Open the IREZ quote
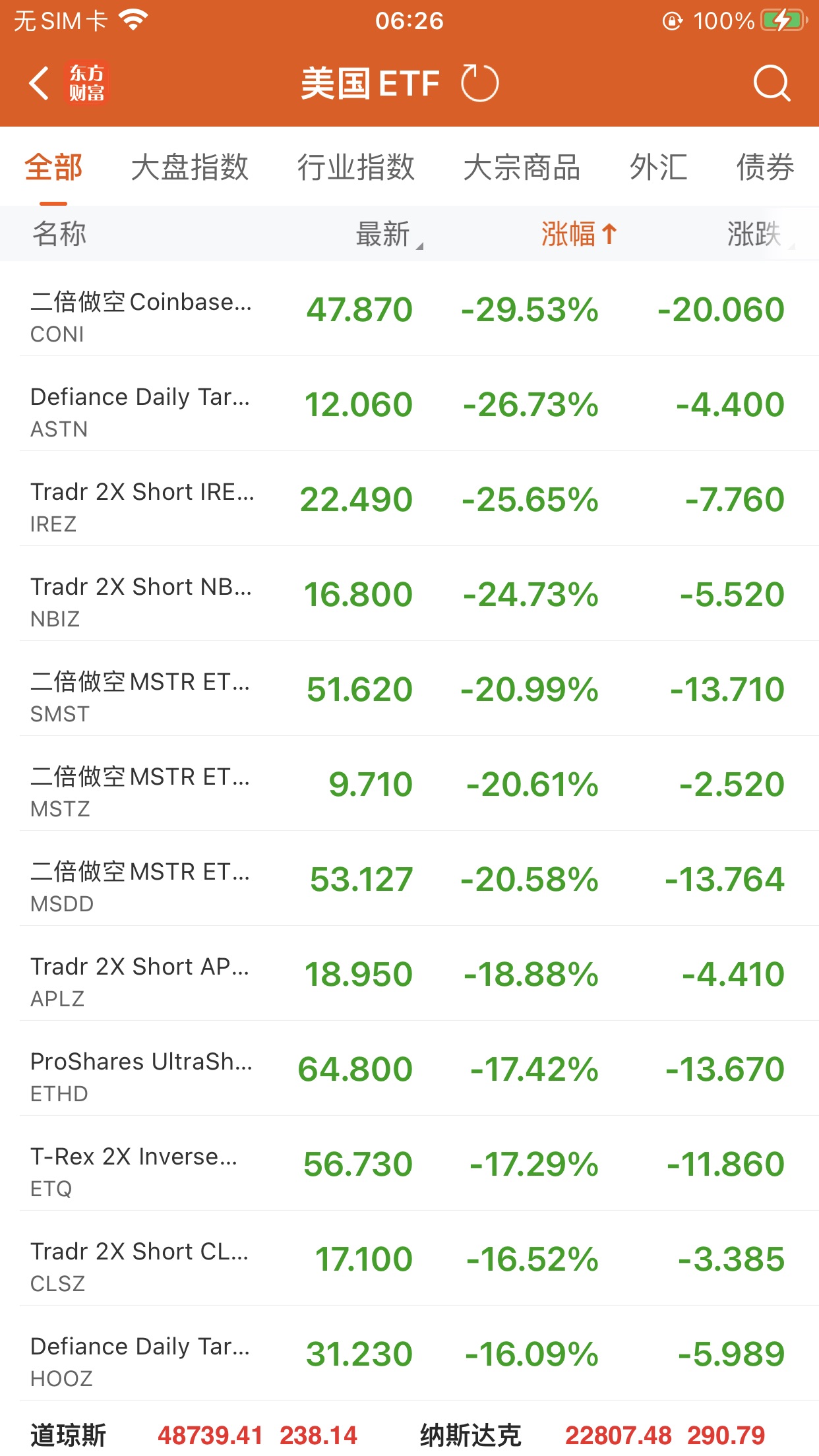The width and height of the screenshot is (819, 1456). (409, 500)
